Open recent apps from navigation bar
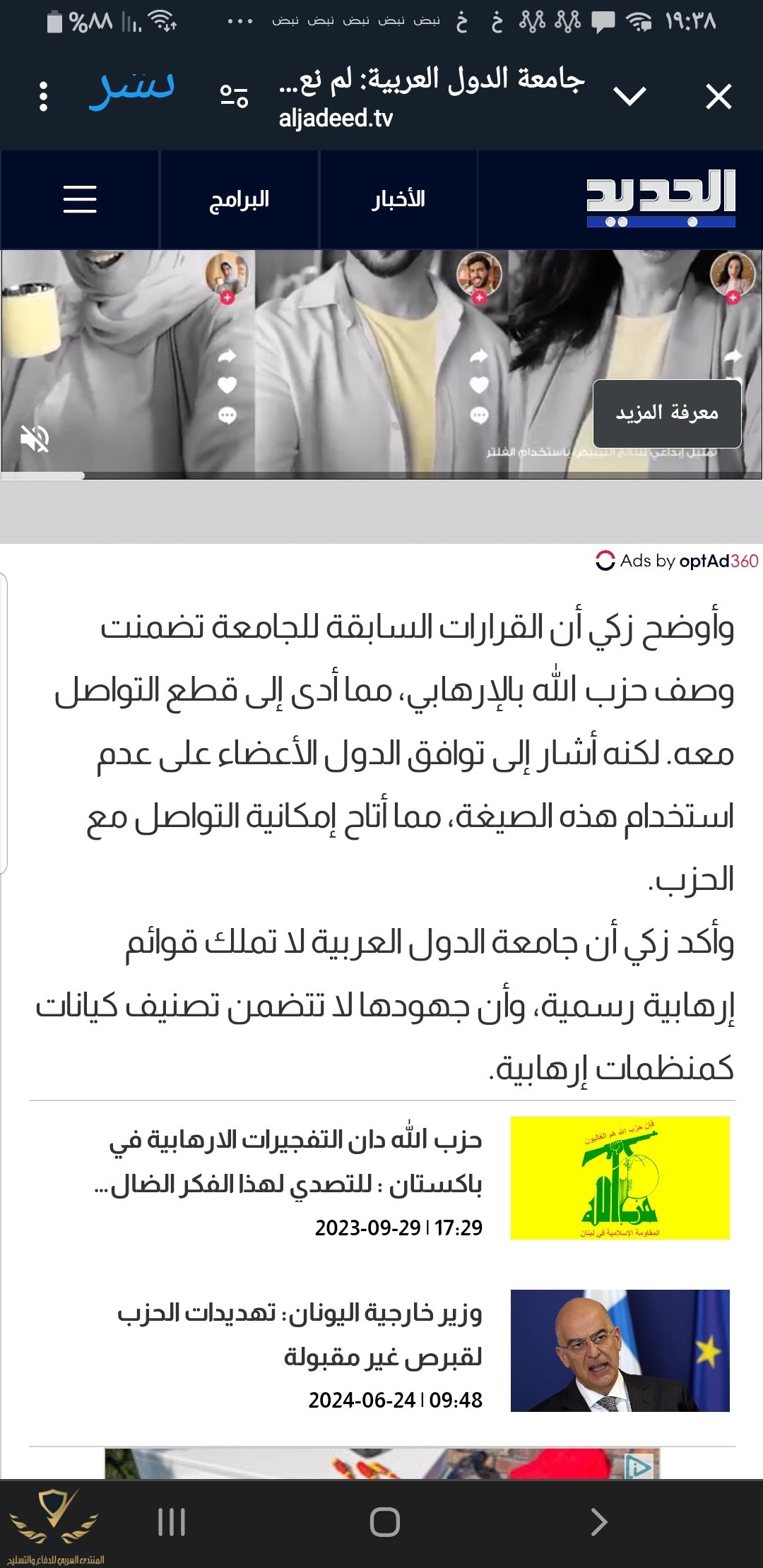This screenshot has width=763, height=1568. [172, 1521]
